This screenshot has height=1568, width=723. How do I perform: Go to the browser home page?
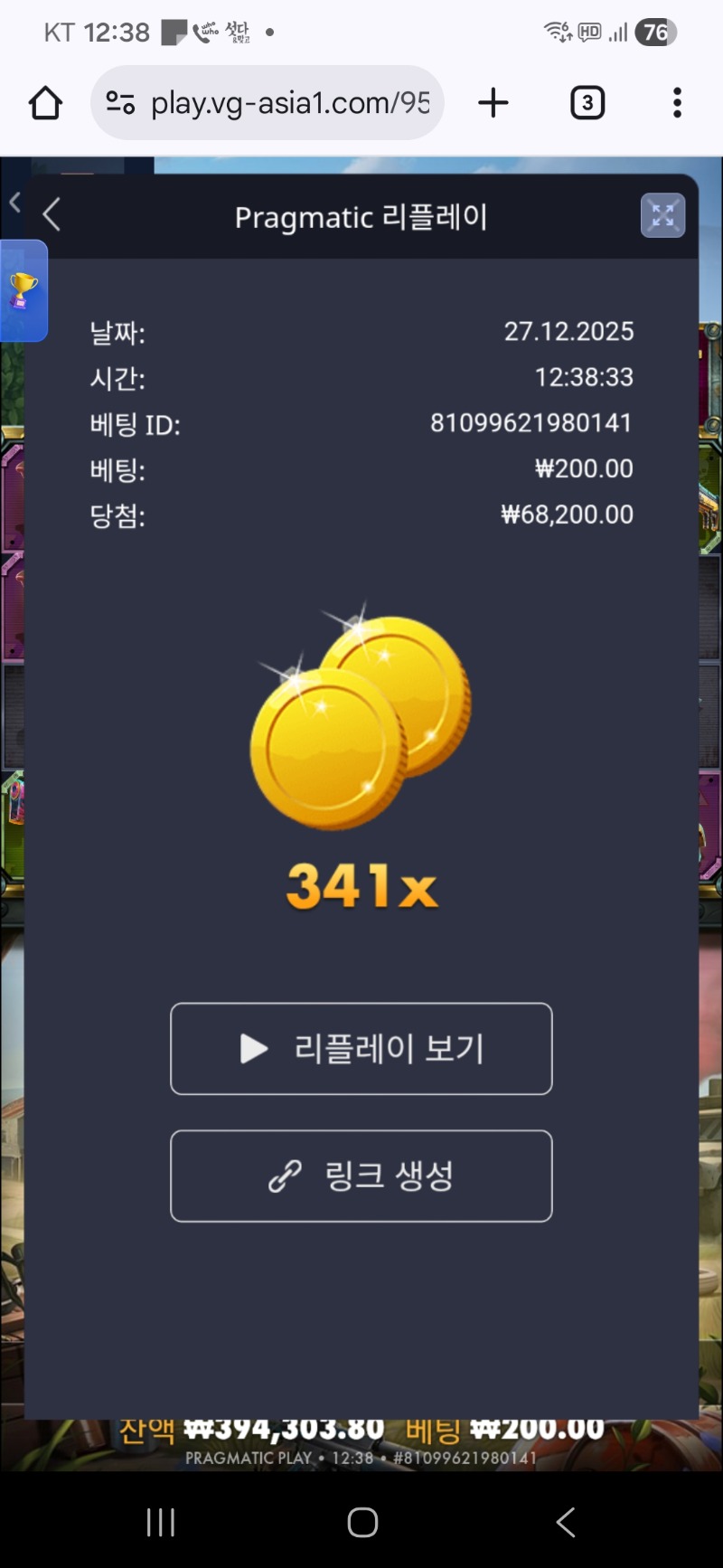(x=45, y=103)
